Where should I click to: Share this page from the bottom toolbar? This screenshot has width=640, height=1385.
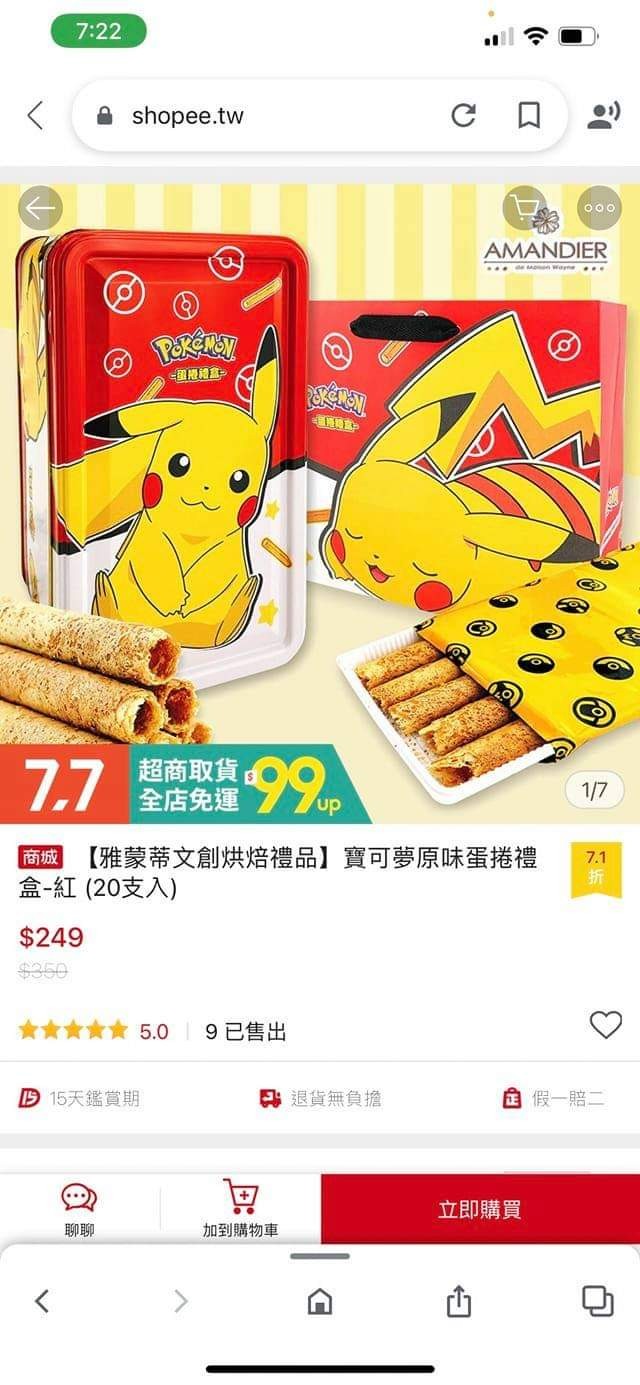[458, 1301]
